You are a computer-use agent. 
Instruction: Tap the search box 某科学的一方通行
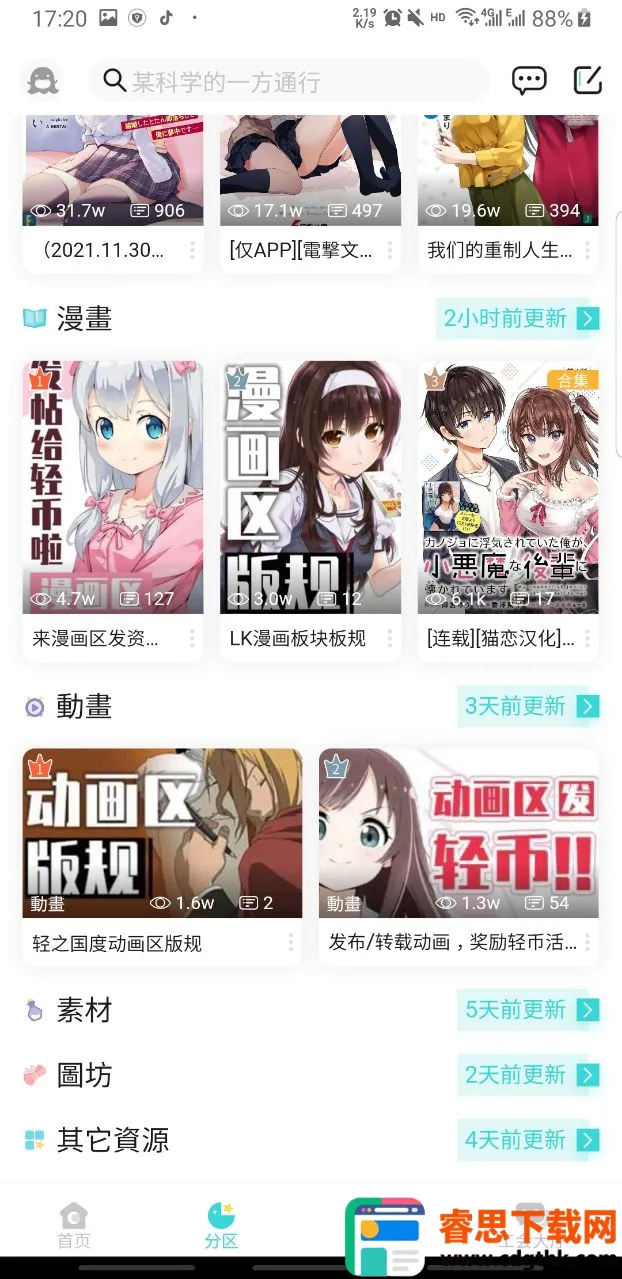coord(290,81)
